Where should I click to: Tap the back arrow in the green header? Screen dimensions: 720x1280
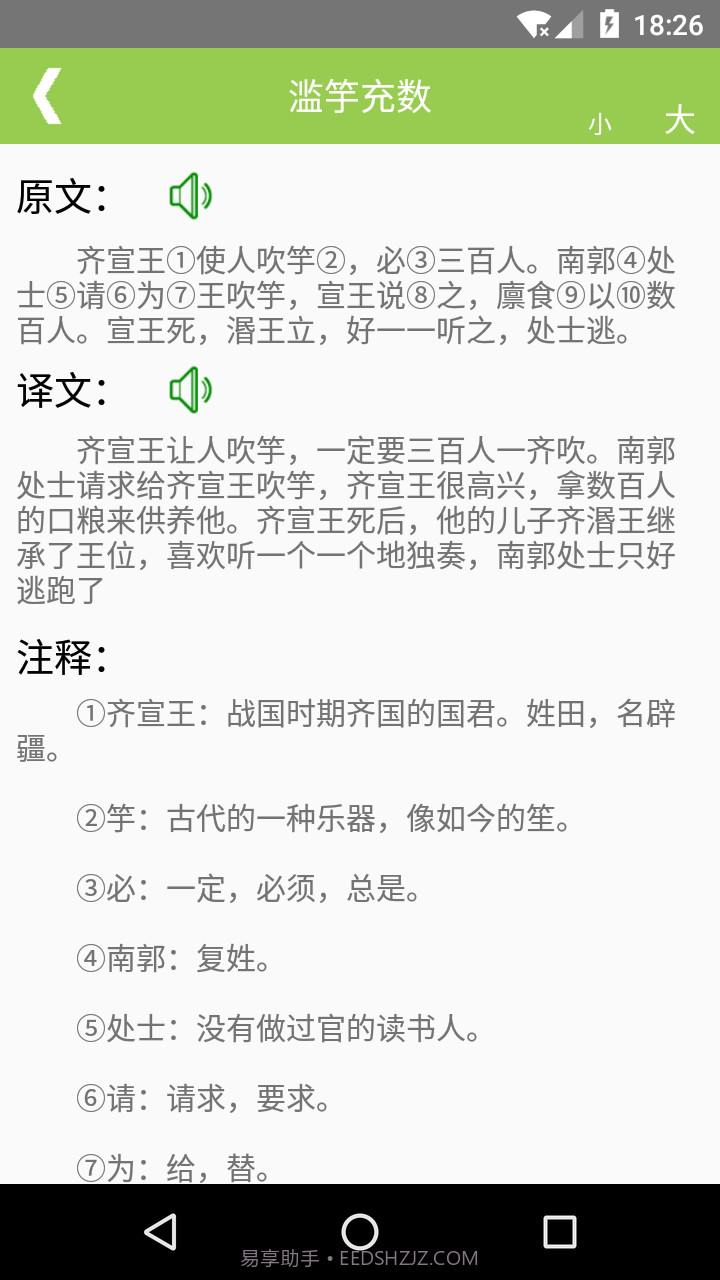click(47, 95)
